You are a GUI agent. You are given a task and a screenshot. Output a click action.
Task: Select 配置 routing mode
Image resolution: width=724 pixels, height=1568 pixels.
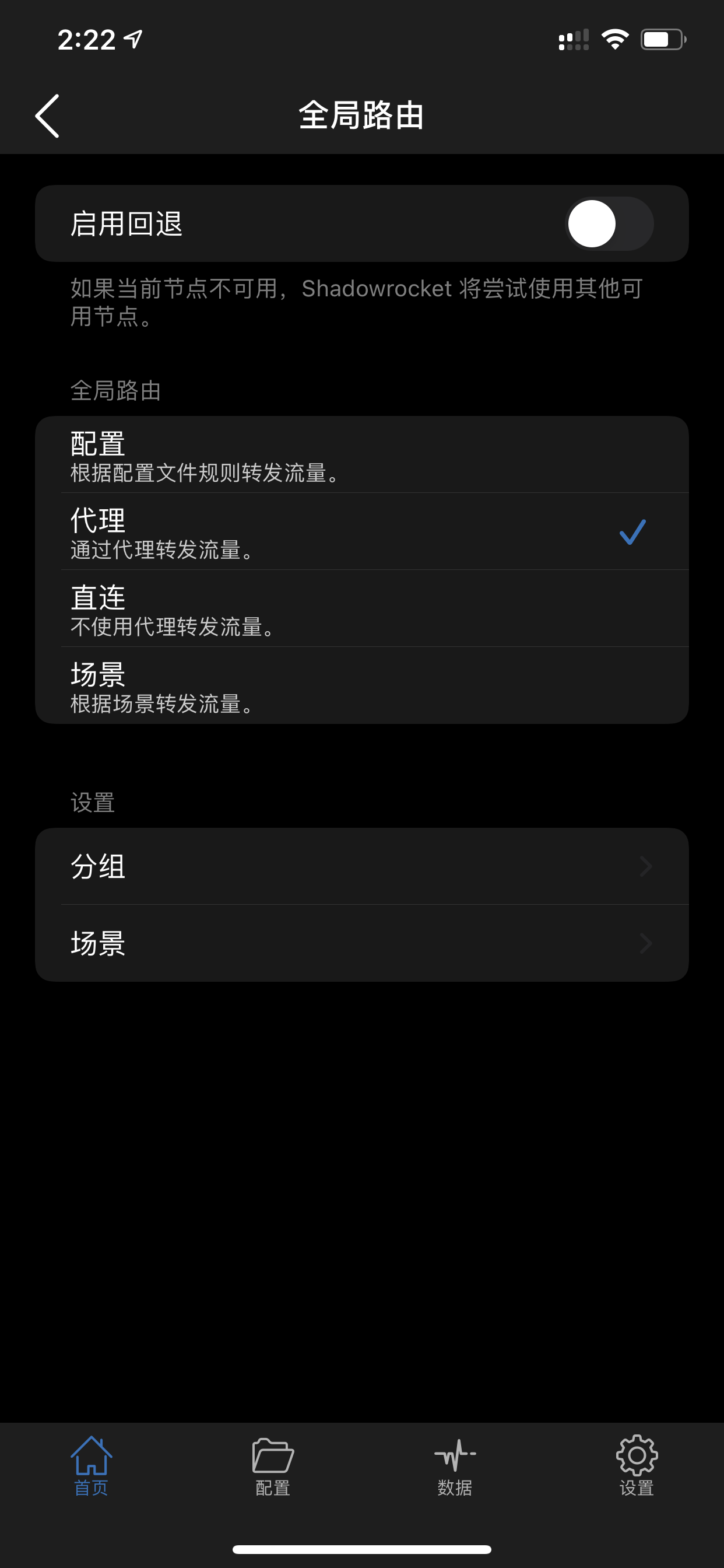pos(362,454)
